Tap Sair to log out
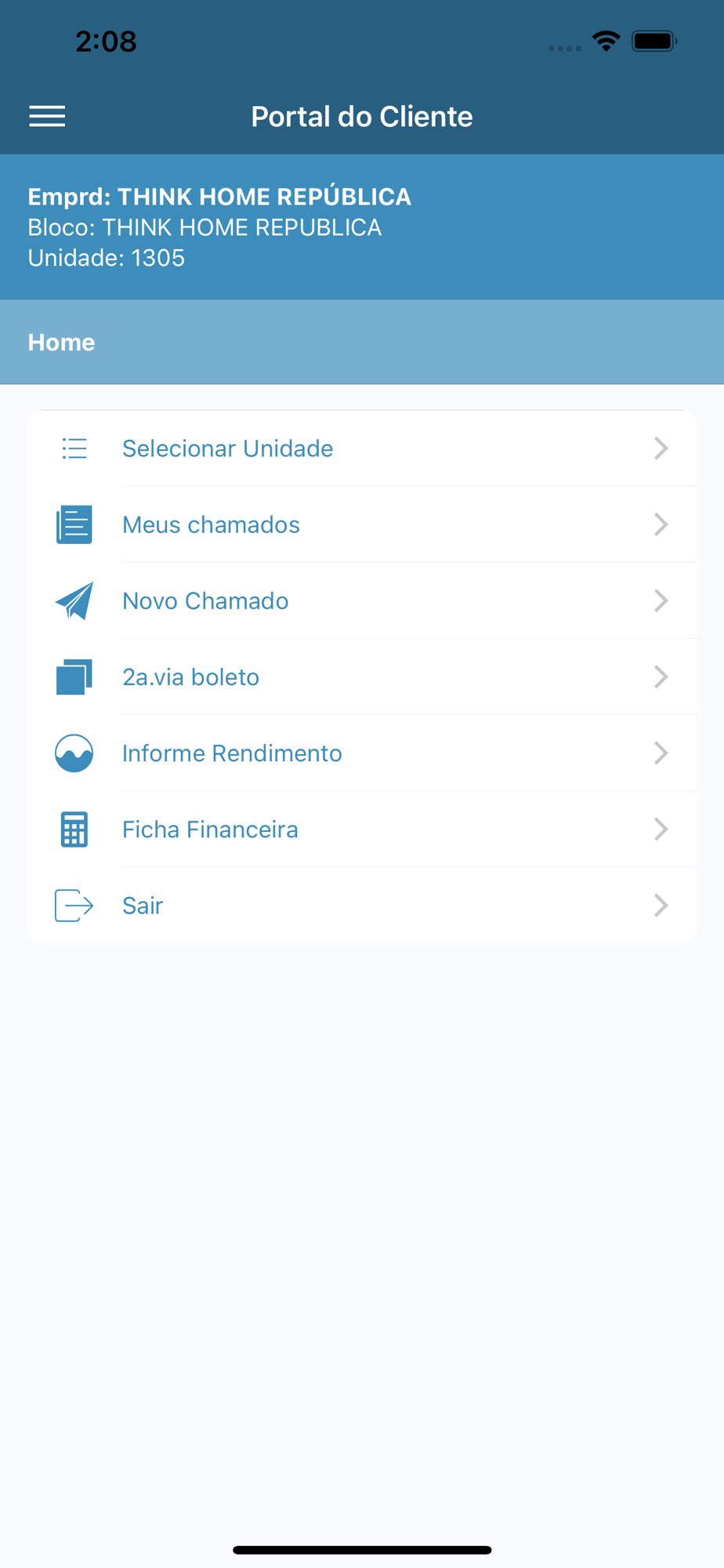This screenshot has height=1568, width=724. pyautogui.click(x=362, y=905)
